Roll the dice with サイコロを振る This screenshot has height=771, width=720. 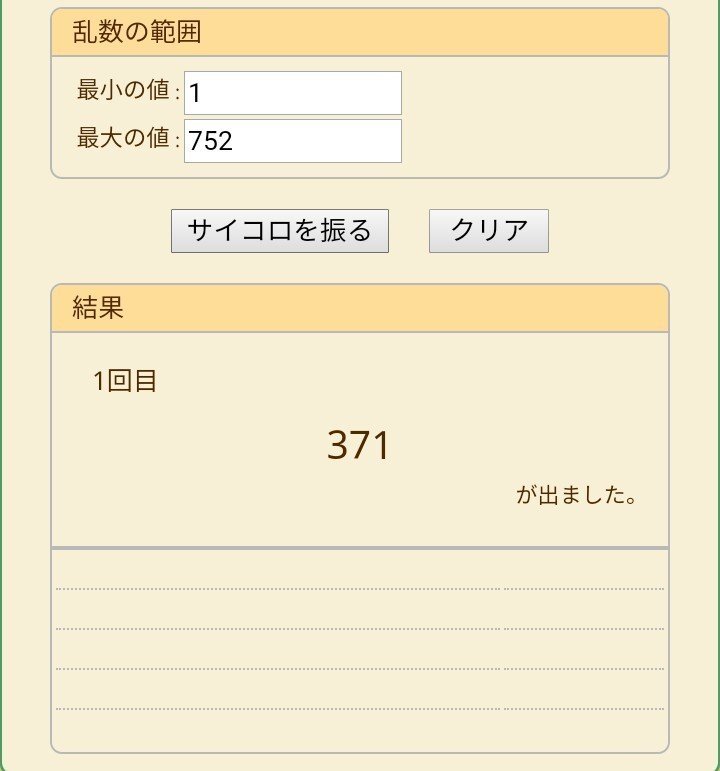[x=281, y=229]
